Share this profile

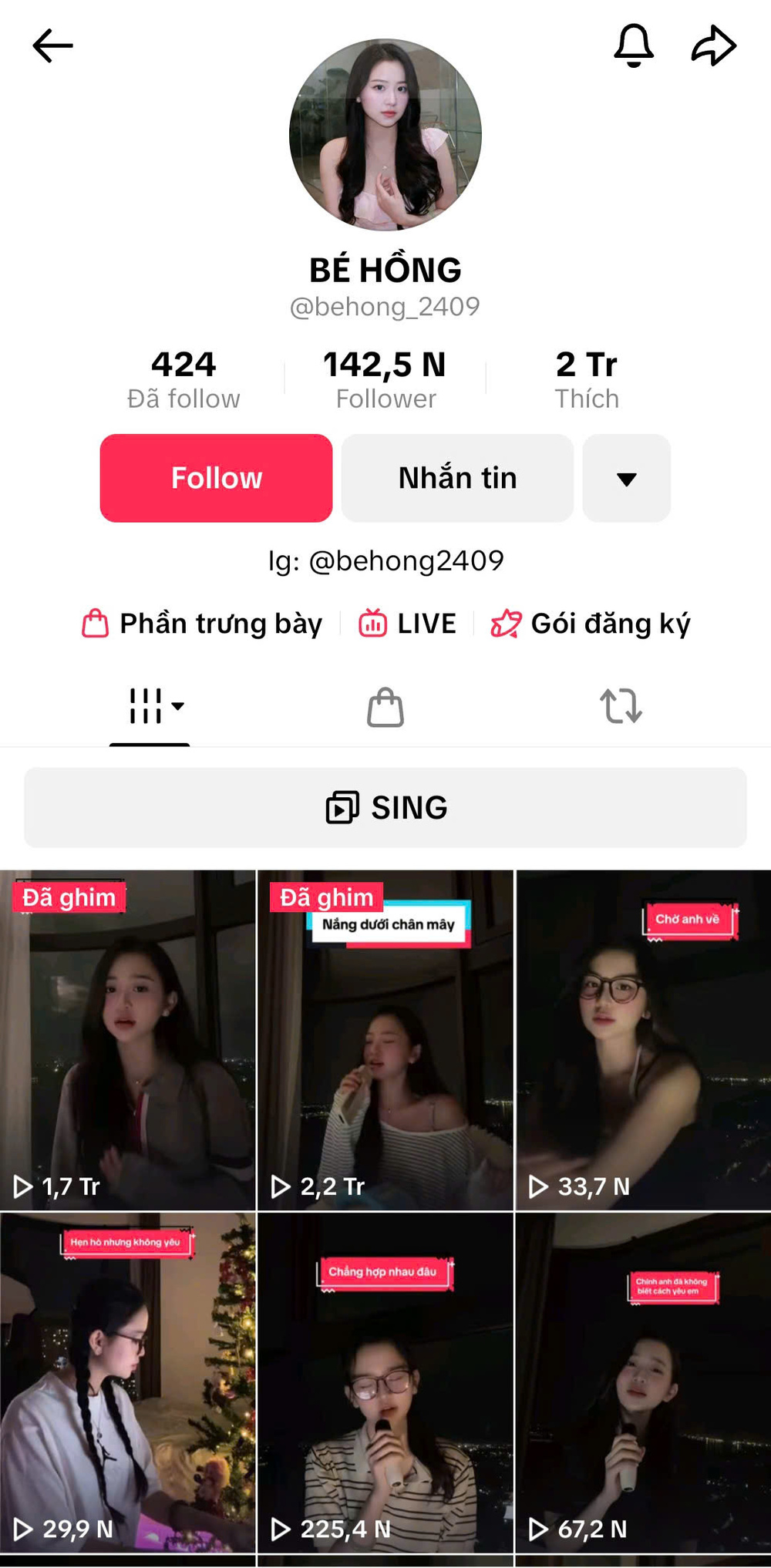(x=713, y=45)
